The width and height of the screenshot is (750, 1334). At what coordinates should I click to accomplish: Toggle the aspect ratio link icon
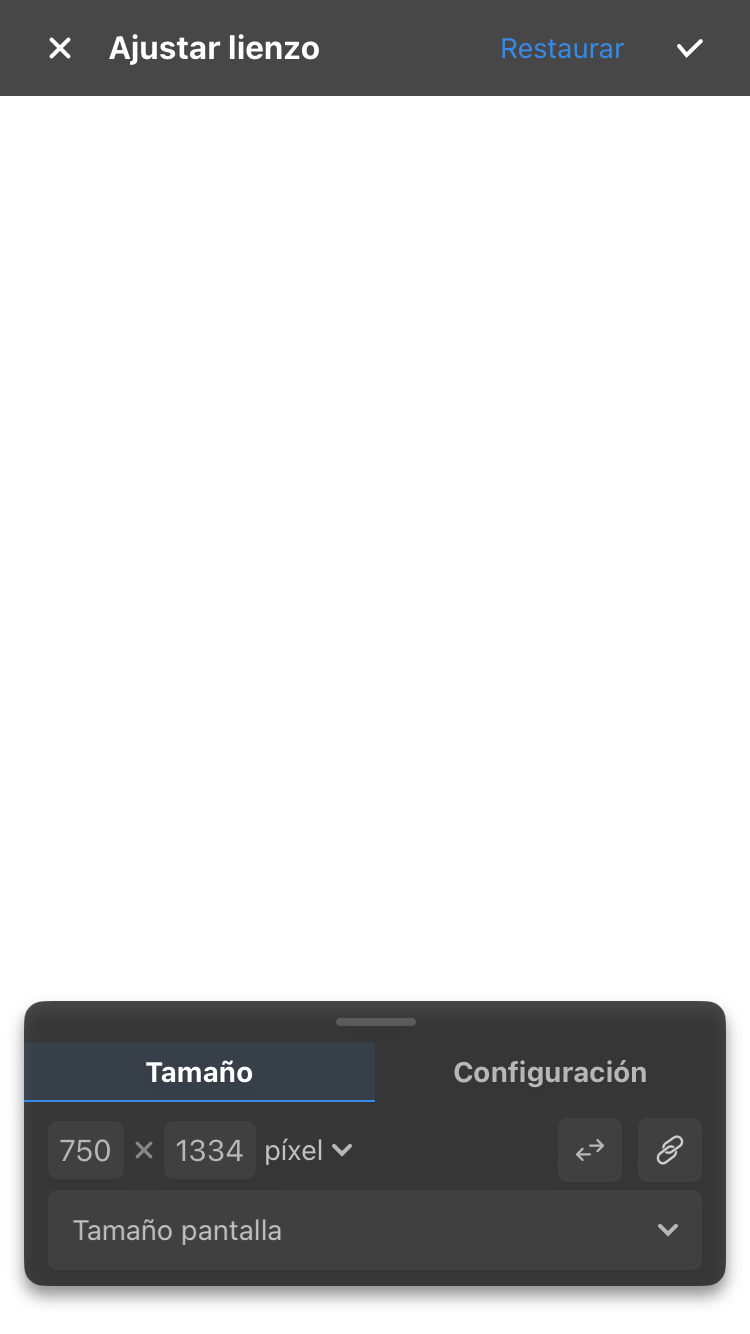(x=670, y=1150)
